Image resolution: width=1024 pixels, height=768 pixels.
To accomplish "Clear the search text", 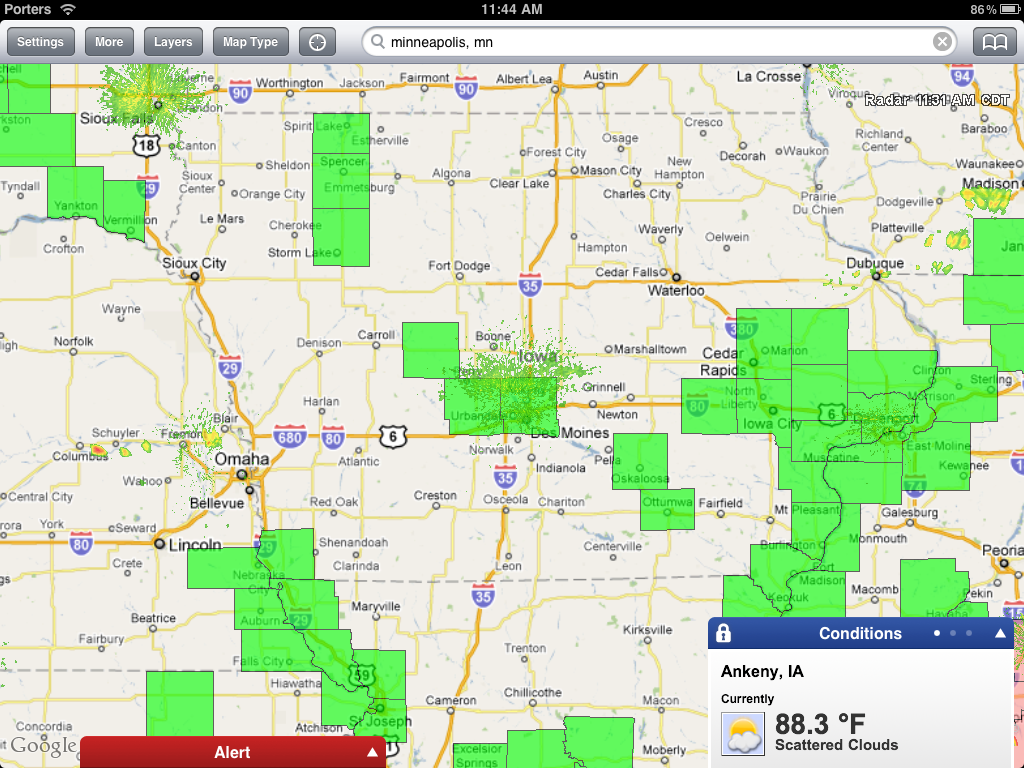I will 942,42.
